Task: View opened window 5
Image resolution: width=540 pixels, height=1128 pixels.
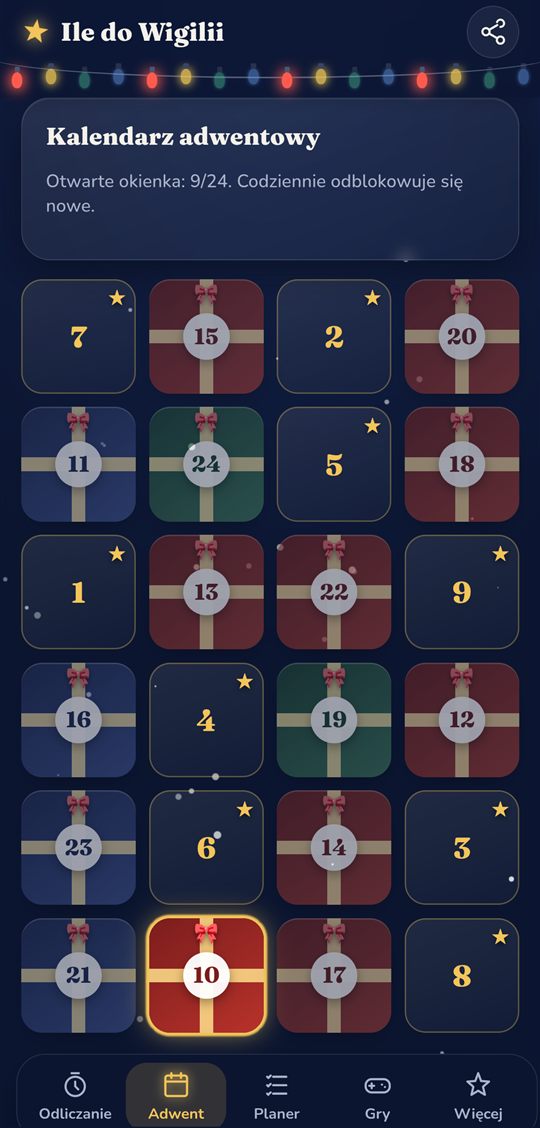Action: [334, 464]
